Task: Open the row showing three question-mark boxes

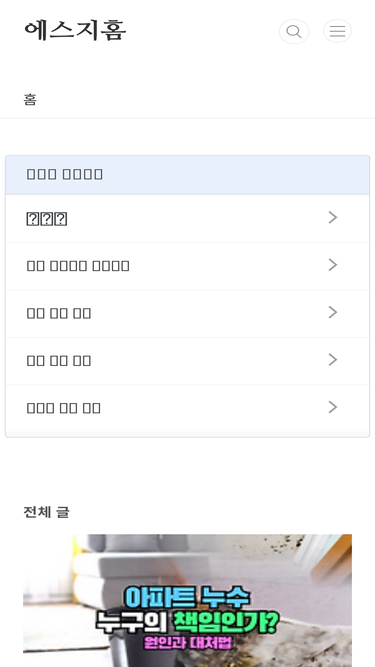Action: coord(188,219)
